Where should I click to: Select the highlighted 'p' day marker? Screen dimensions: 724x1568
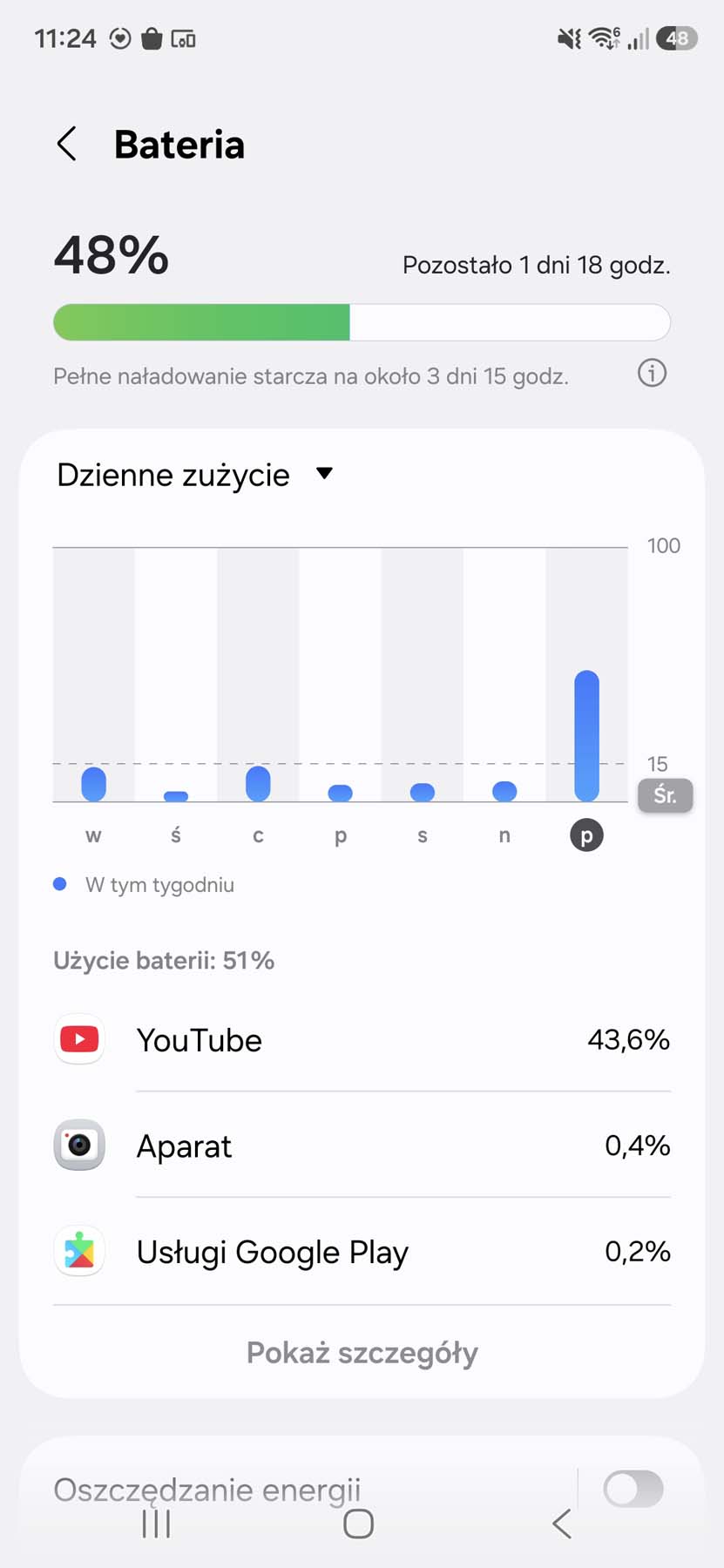(586, 835)
